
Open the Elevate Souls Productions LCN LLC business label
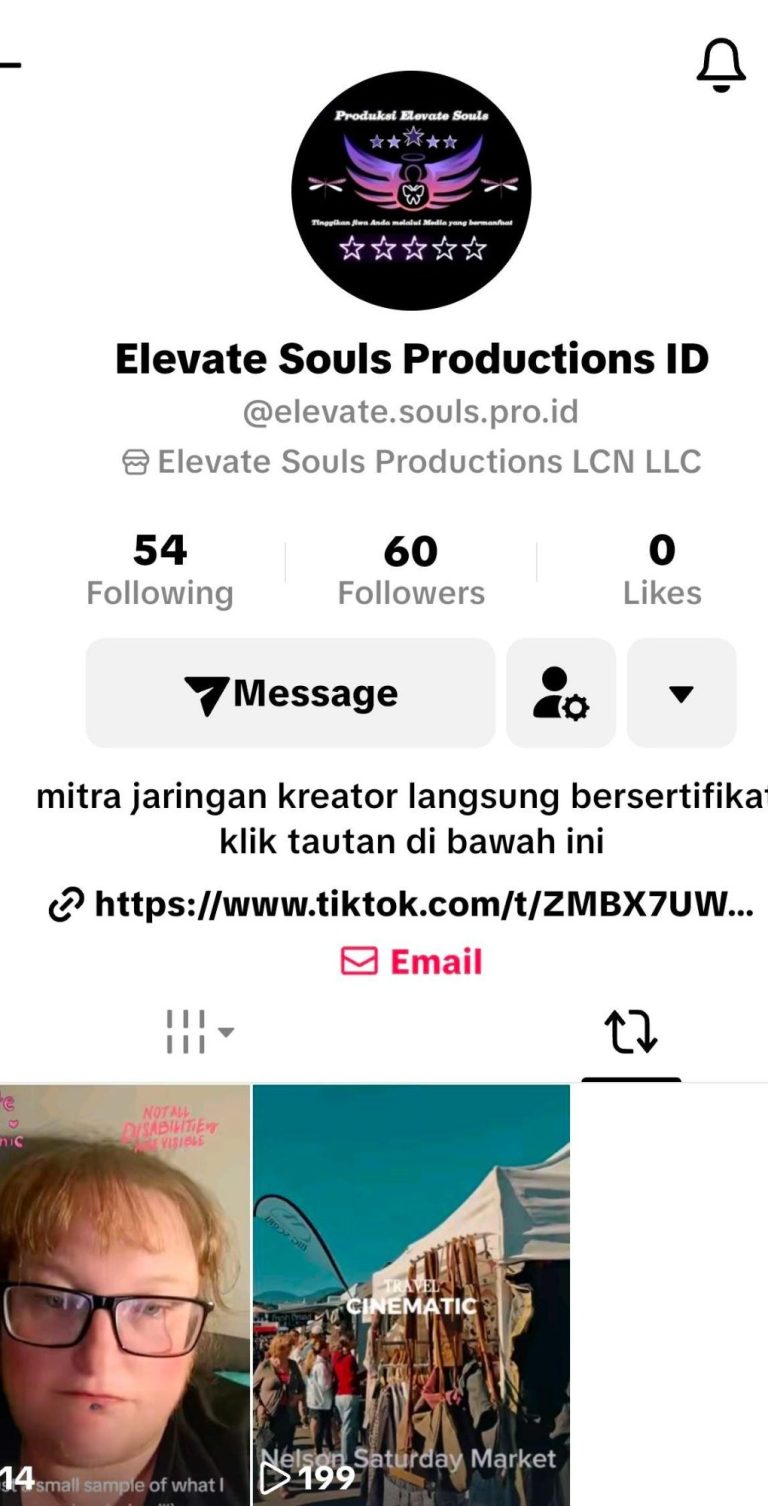click(x=411, y=461)
